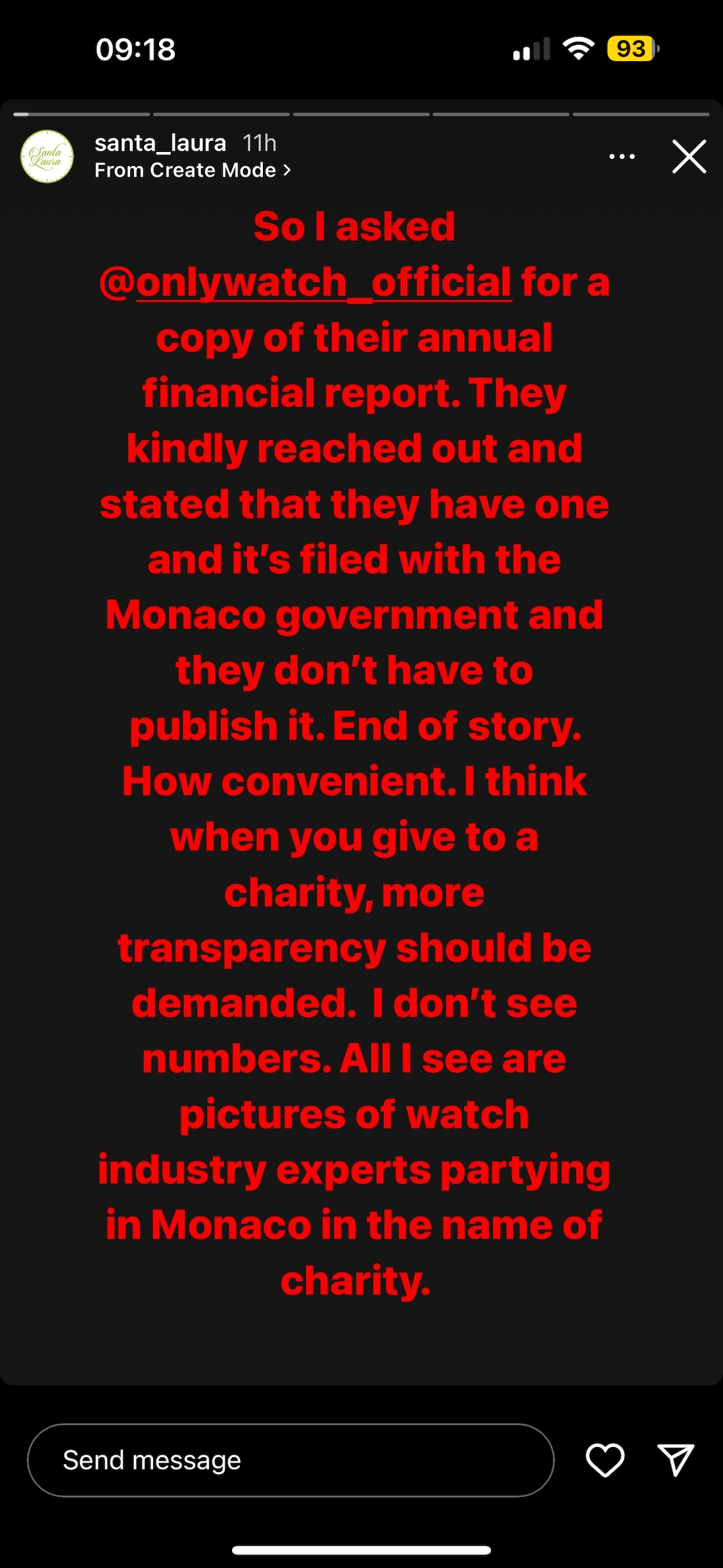
Task: Share story via paper plane icon
Action: 676,1460
